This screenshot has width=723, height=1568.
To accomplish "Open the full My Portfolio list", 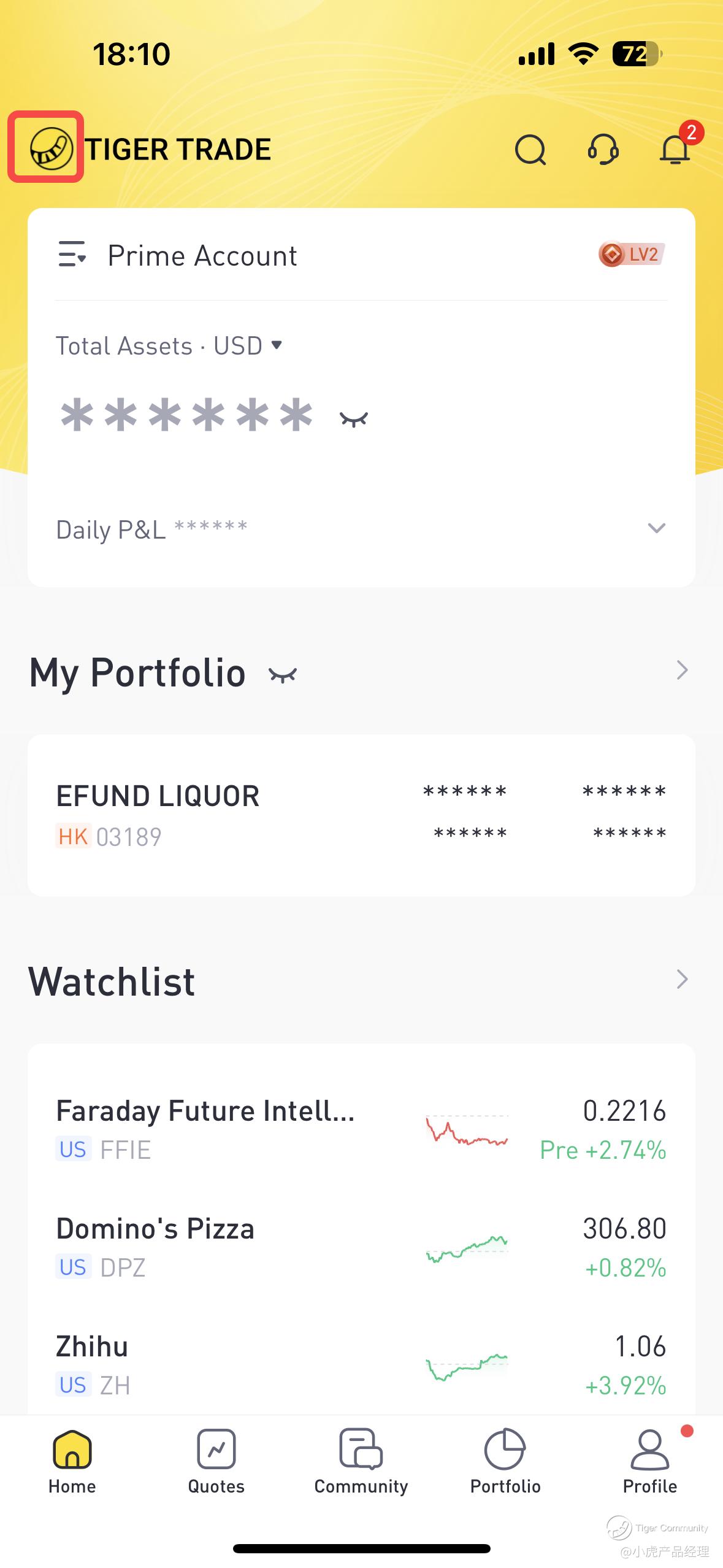I will tap(682, 671).
